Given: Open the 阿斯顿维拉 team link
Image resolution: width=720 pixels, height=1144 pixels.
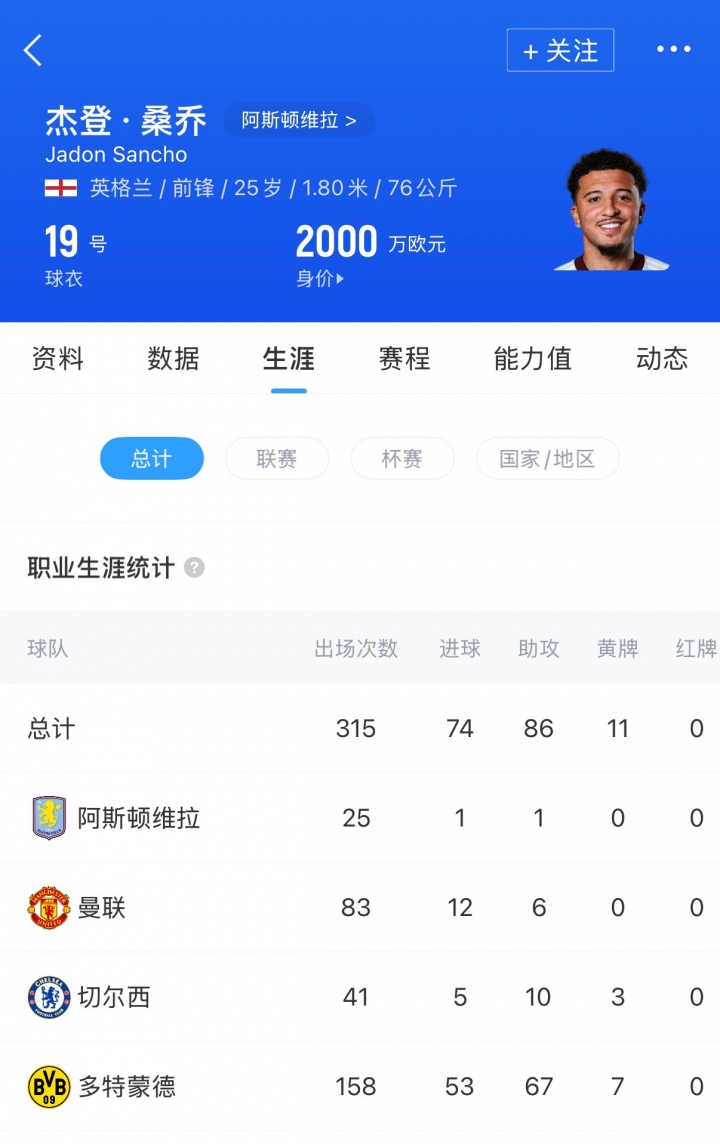Looking at the screenshot, I should 298,121.
